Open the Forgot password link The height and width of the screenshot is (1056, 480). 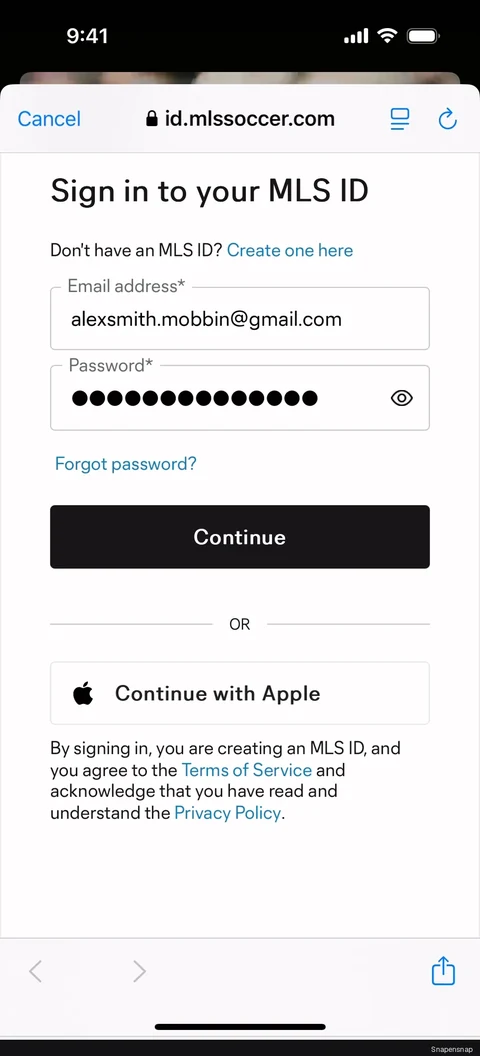pyautogui.click(x=126, y=463)
